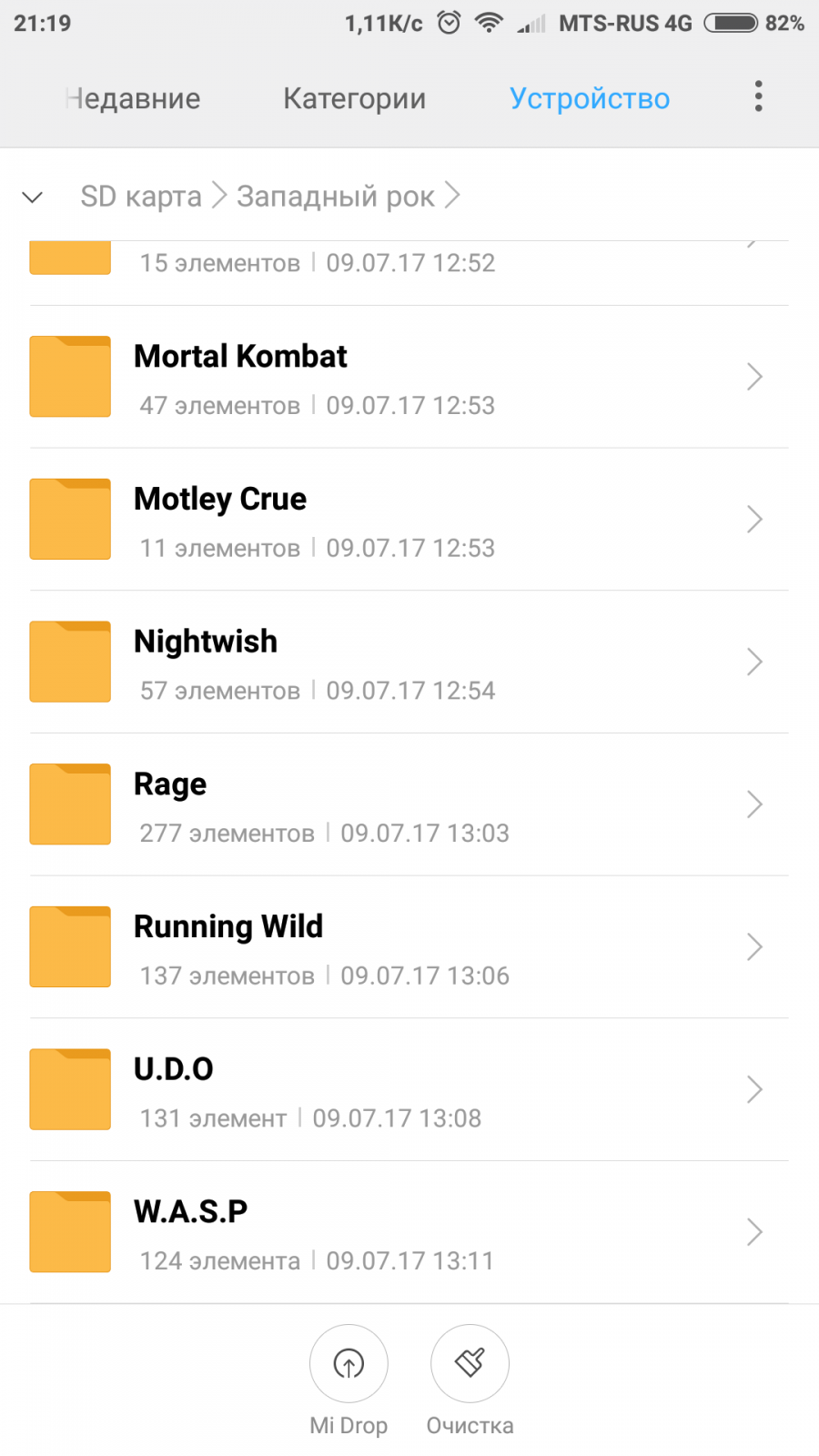Screen dimensions: 819x1456
Task: Open the U.D.O folder
Action: click(409, 1090)
